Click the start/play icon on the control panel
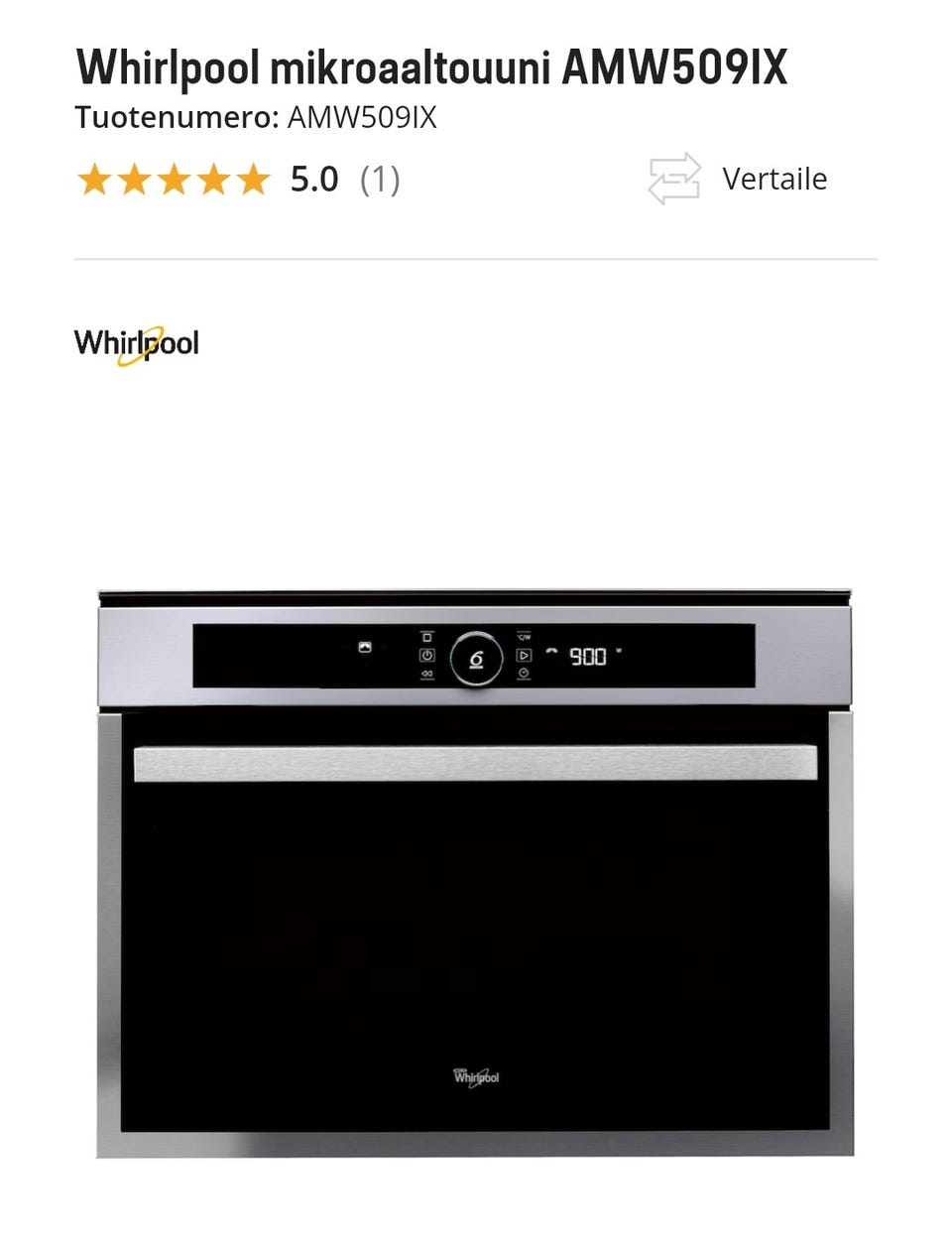The width and height of the screenshot is (952, 1245). click(x=523, y=655)
